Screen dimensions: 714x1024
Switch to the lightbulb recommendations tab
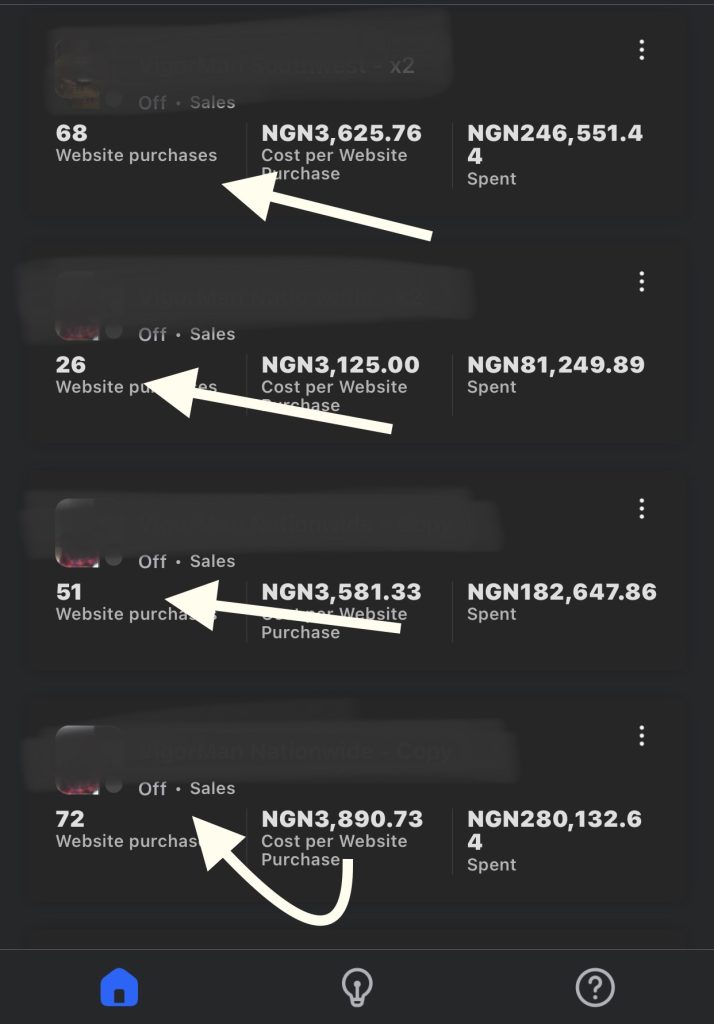click(x=357, y=988)
